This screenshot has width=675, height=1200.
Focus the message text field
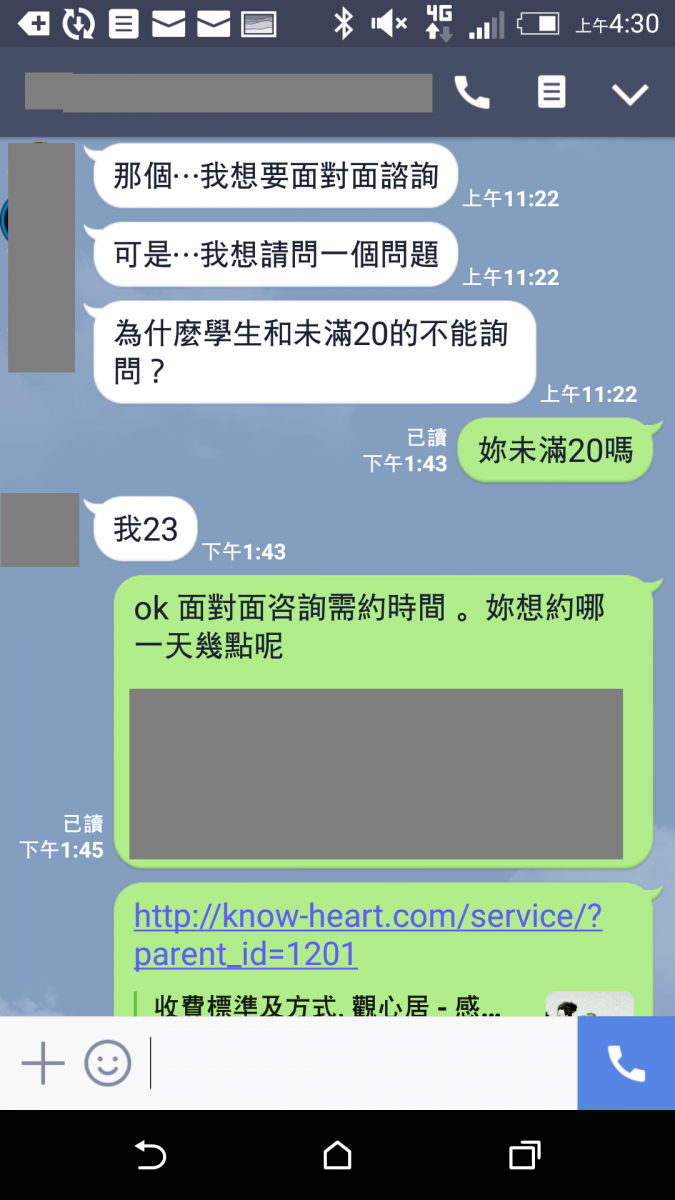[x=360, y=1063]
